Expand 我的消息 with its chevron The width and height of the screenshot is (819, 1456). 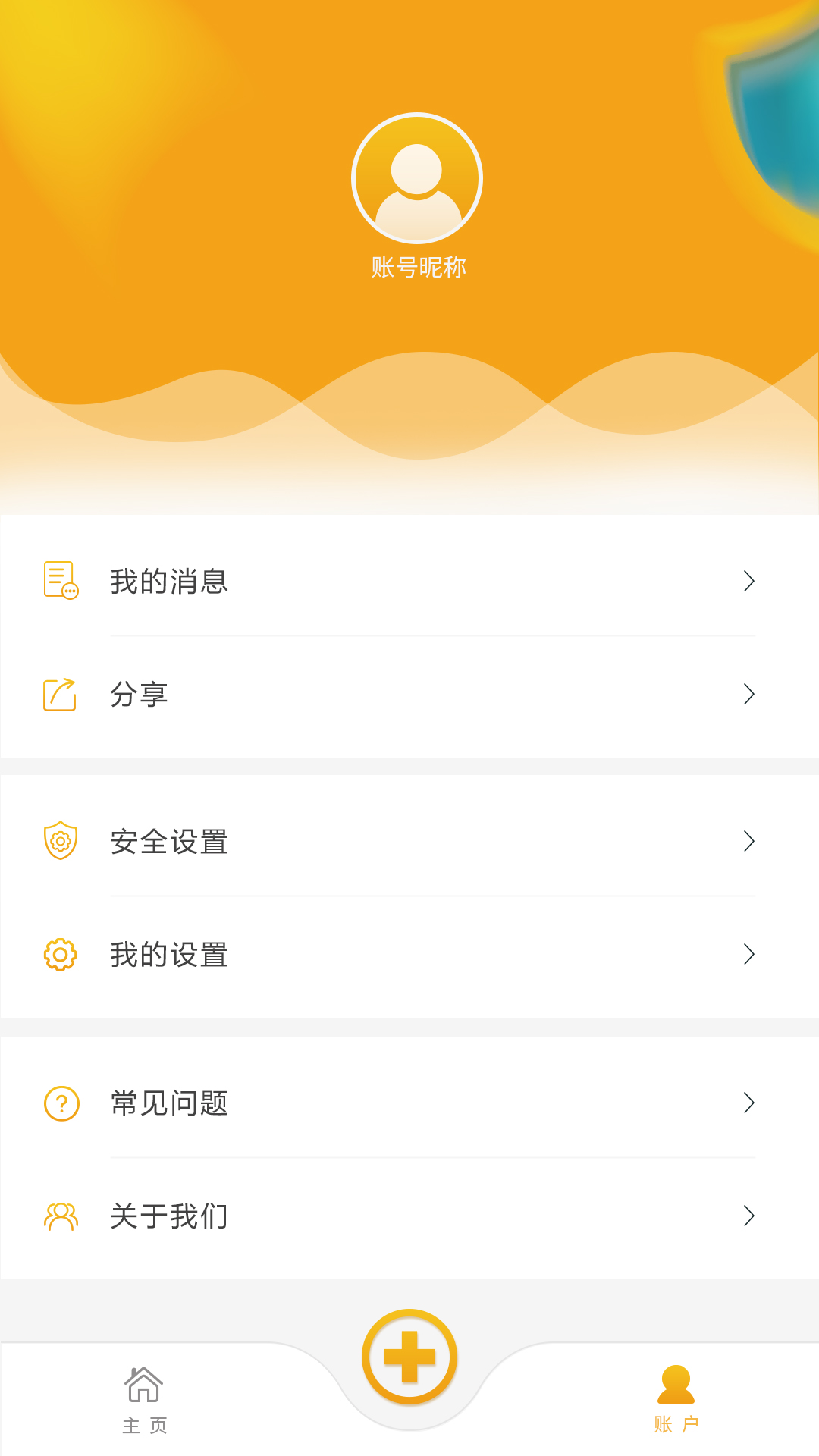(x=749, y=581)
